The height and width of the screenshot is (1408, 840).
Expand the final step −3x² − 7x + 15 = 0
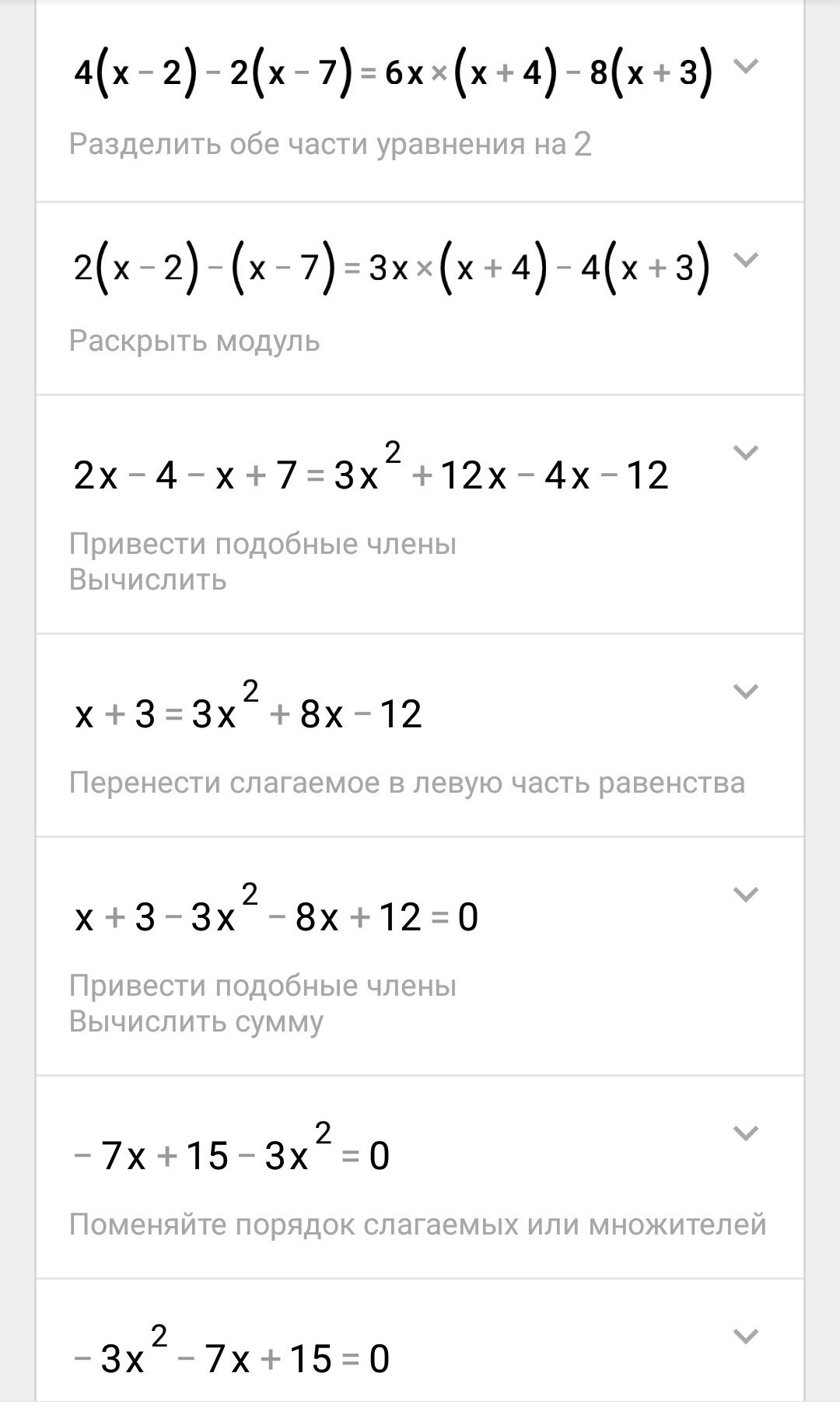tap(745, 1337)
